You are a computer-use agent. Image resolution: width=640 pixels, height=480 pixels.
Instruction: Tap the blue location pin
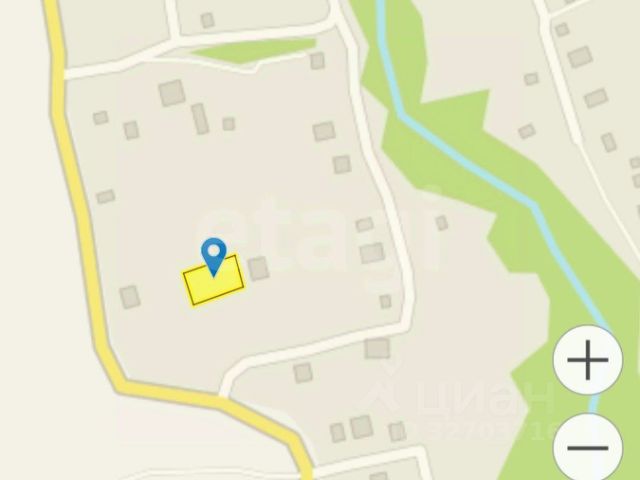pos(213,254)
